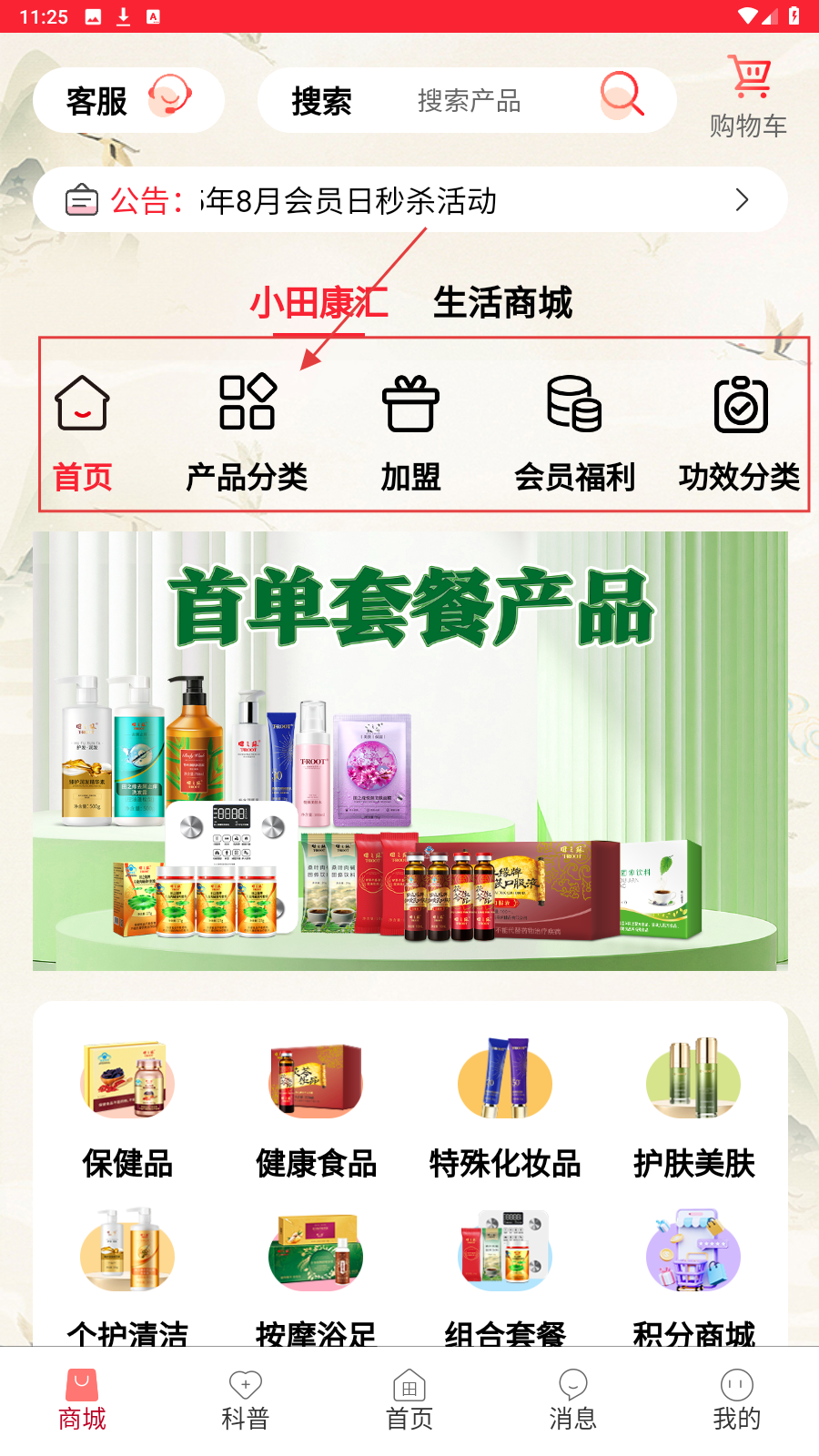Switch to the 科普 bottom tab
Screen dimensions: 819x1456
[246, 1400]
